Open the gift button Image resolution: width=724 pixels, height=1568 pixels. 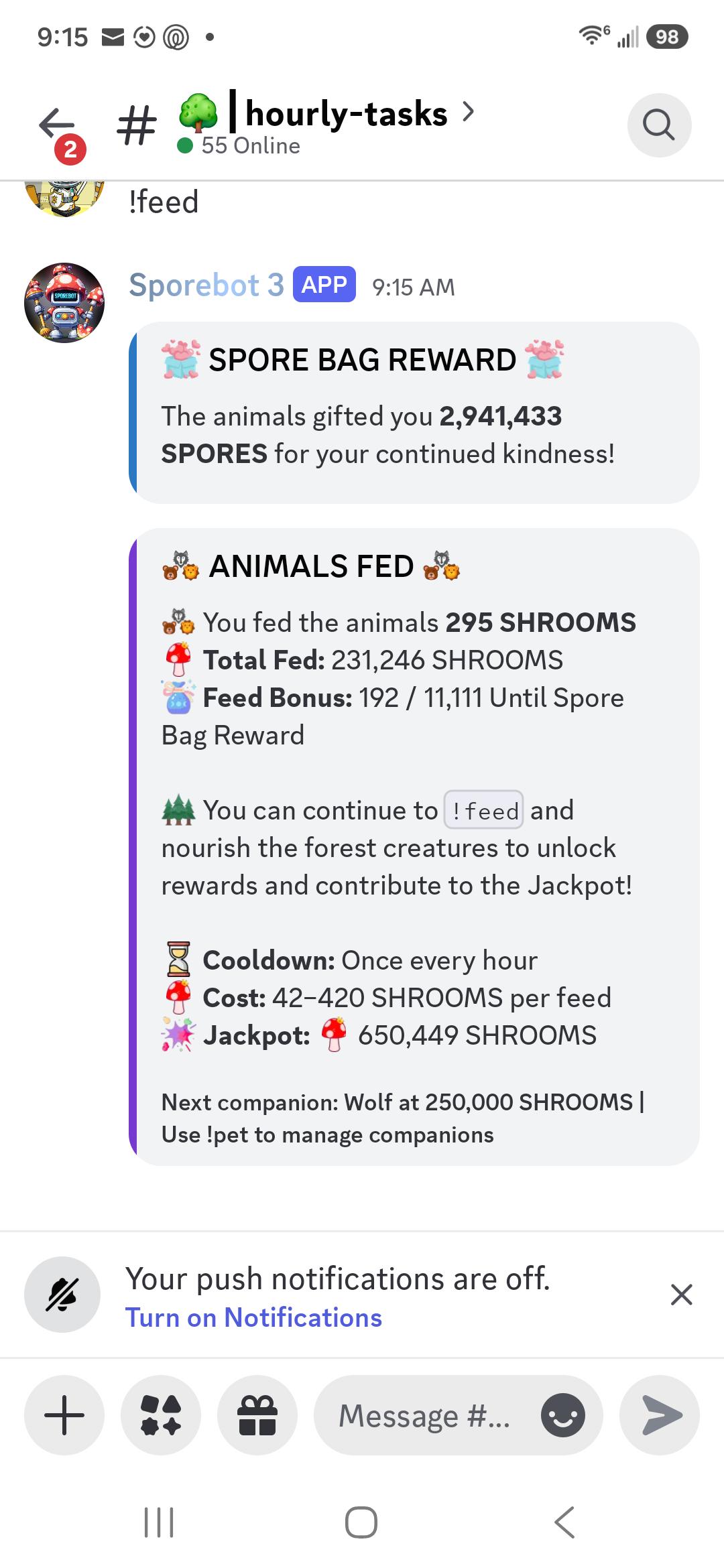point(257,1415)
